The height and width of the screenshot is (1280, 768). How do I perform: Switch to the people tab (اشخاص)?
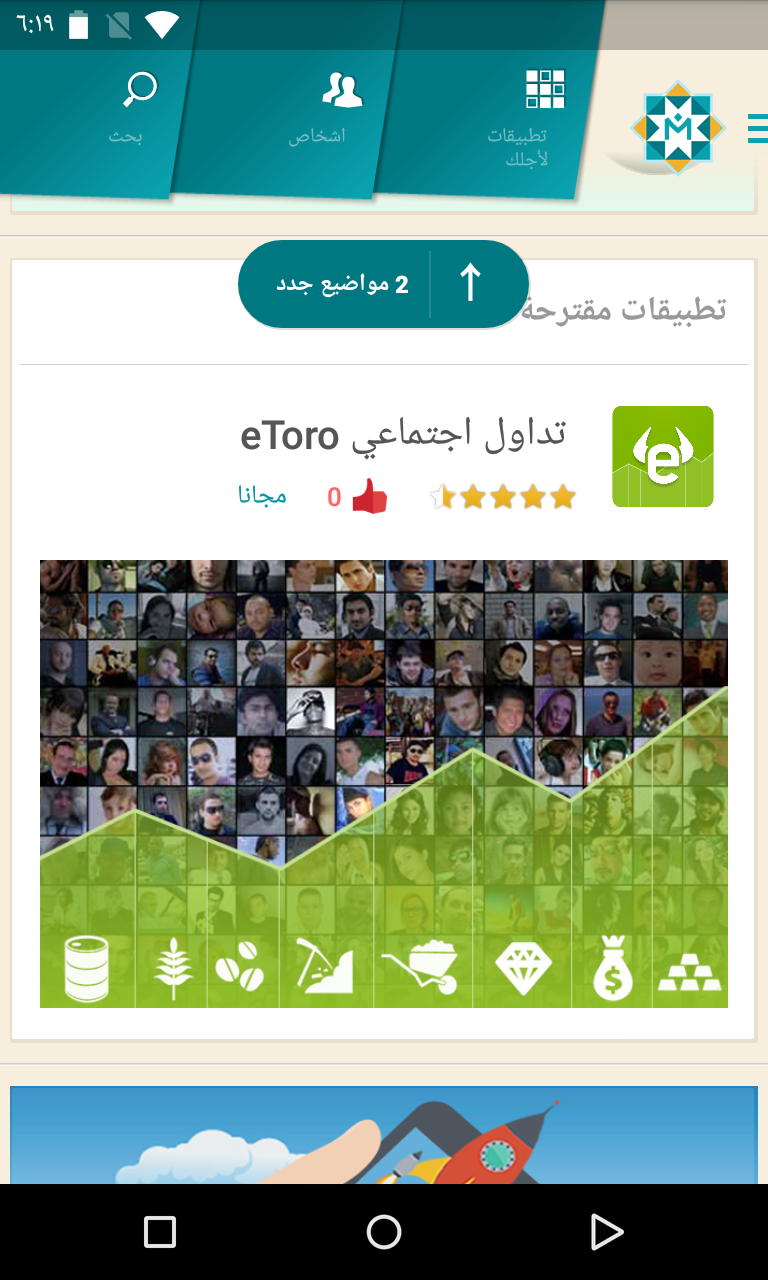point(320,108)
